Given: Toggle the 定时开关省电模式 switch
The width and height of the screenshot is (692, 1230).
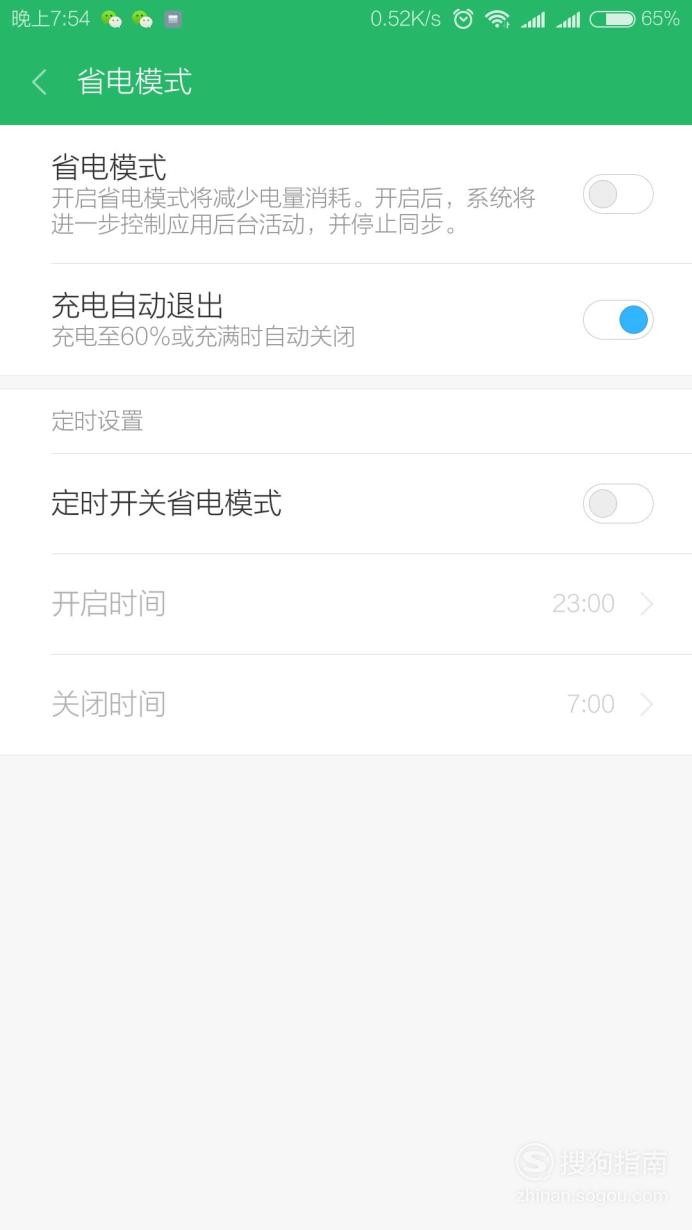Looking at the screenshot, I should pyautogui.click(x=618, y=503).
